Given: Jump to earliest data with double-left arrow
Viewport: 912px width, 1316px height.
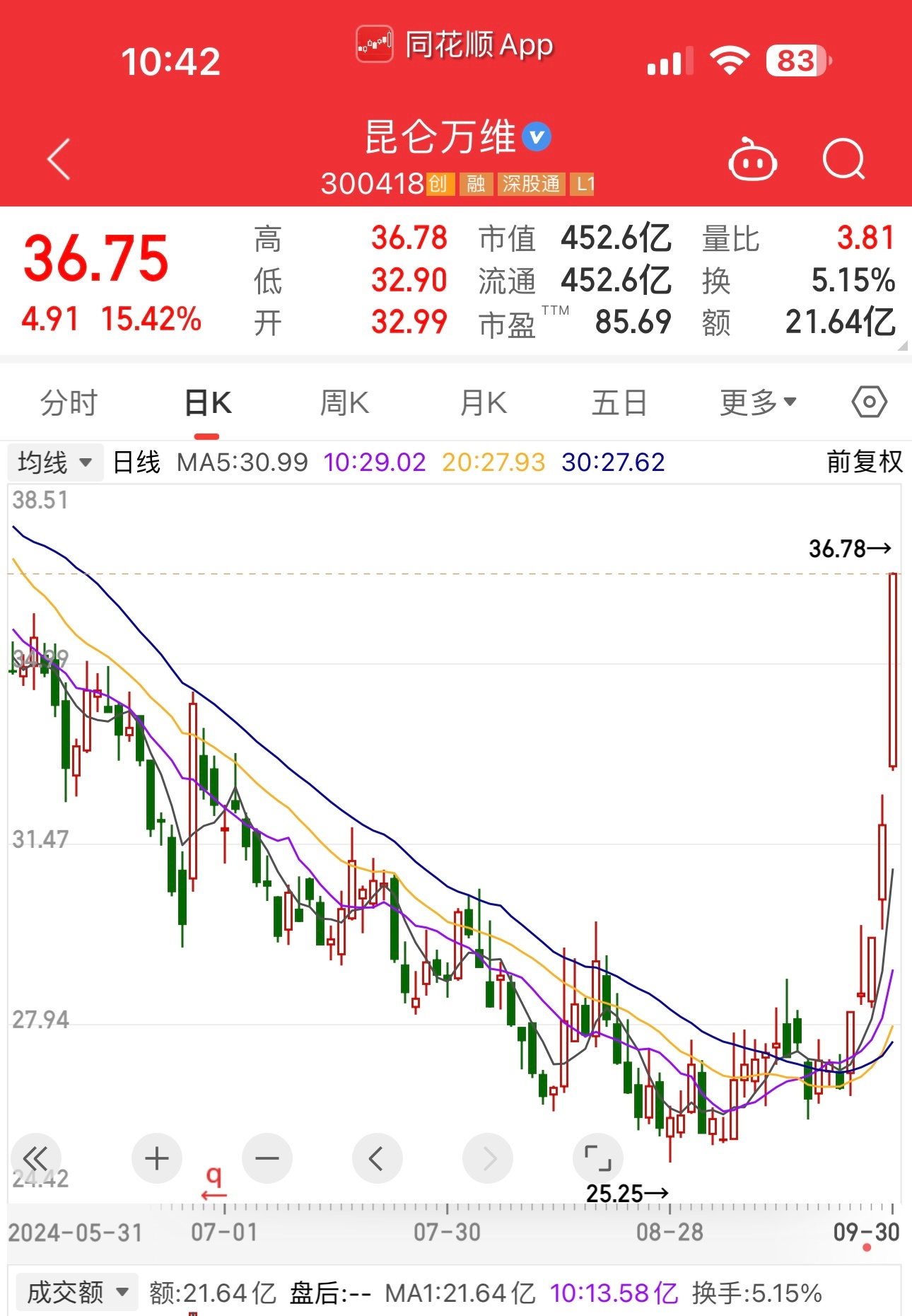Looking at the screenshot, I should (35, 1158).
